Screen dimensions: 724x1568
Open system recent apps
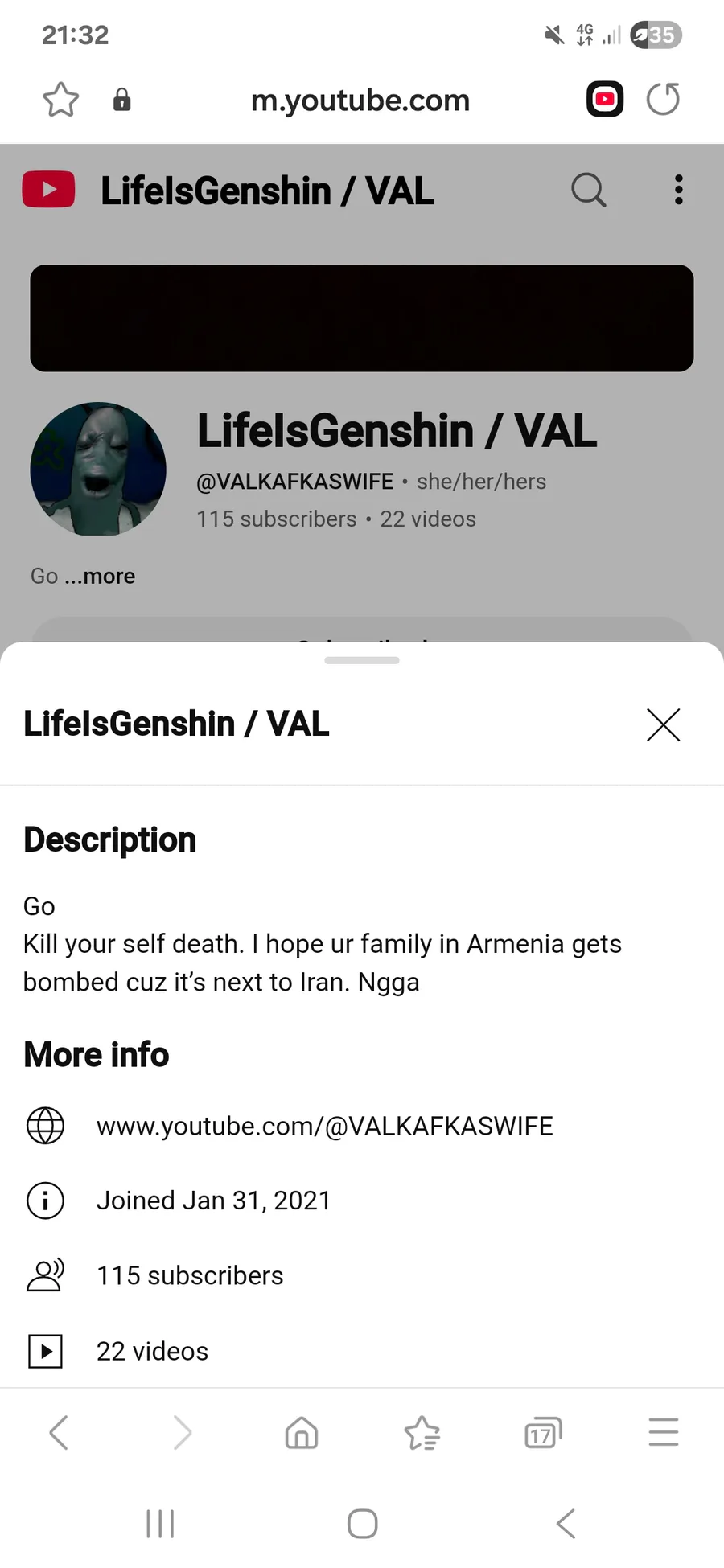[x=160, y=1524]
